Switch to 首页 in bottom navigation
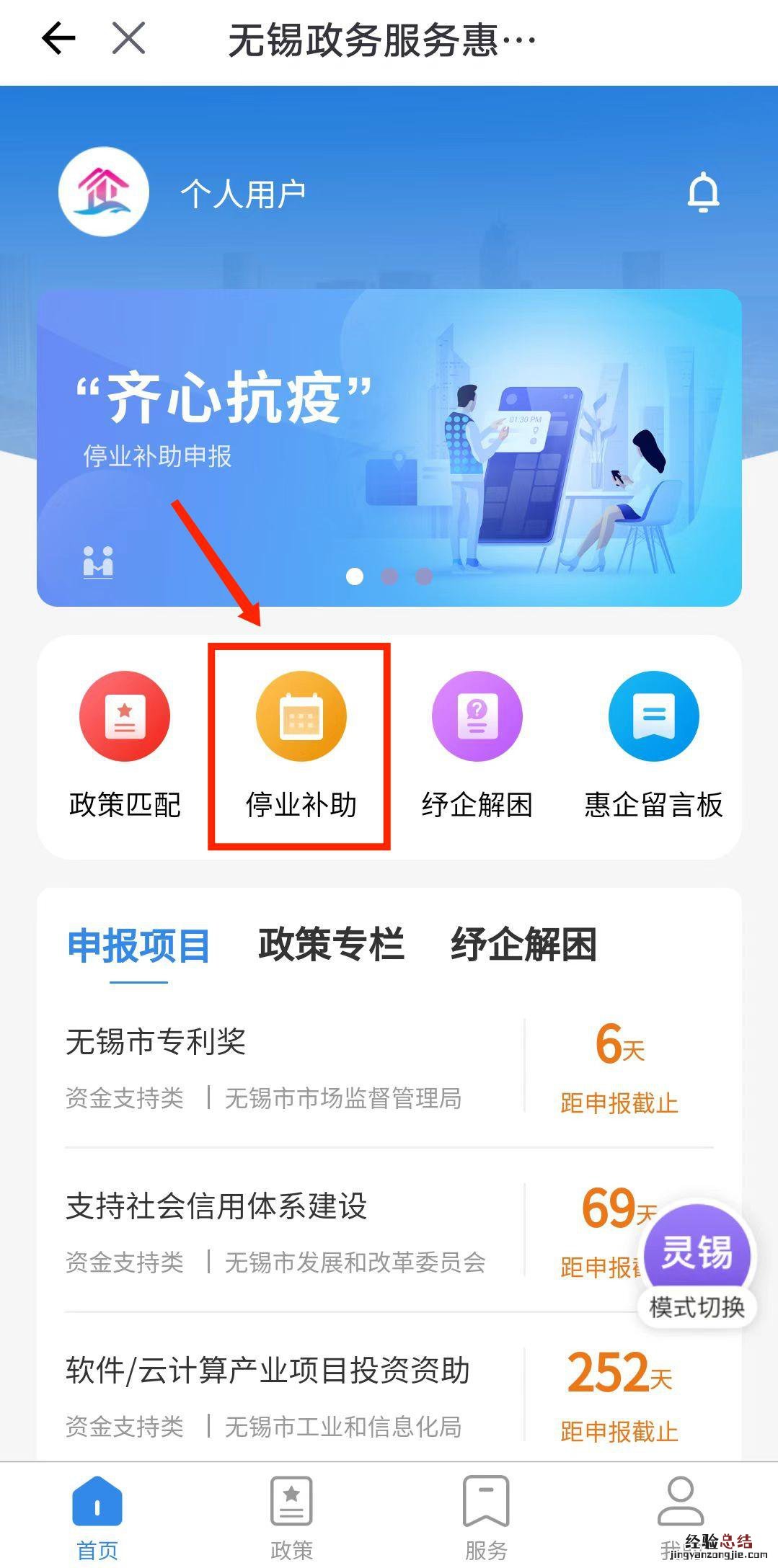The height and width of the screenshot is (1568, 778). (97, 1513)
